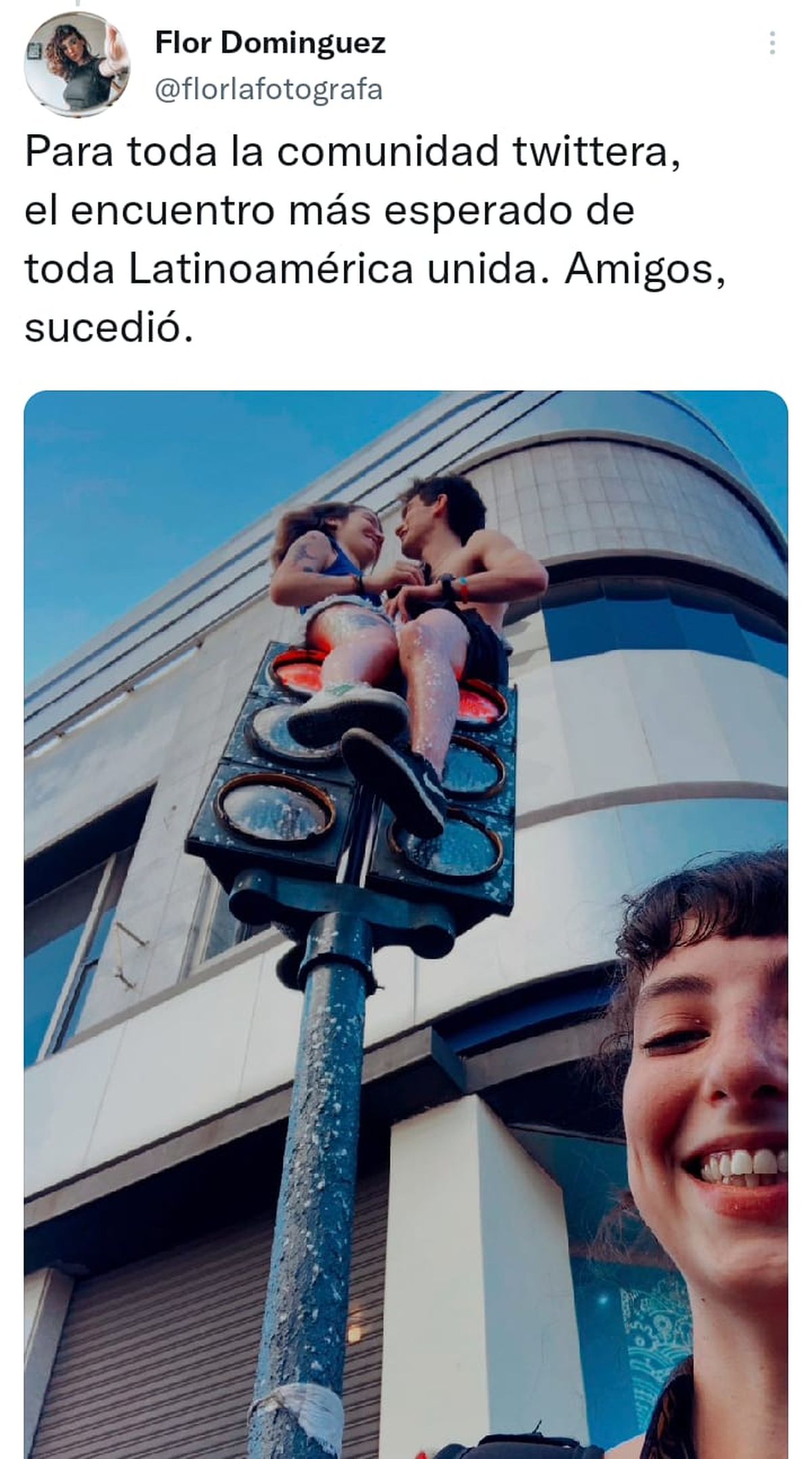Image resolution: width=812 pixels, height=1459 pixels.
Task: Open the tweet's three-dot overflow menu
Action: (772, 43)
